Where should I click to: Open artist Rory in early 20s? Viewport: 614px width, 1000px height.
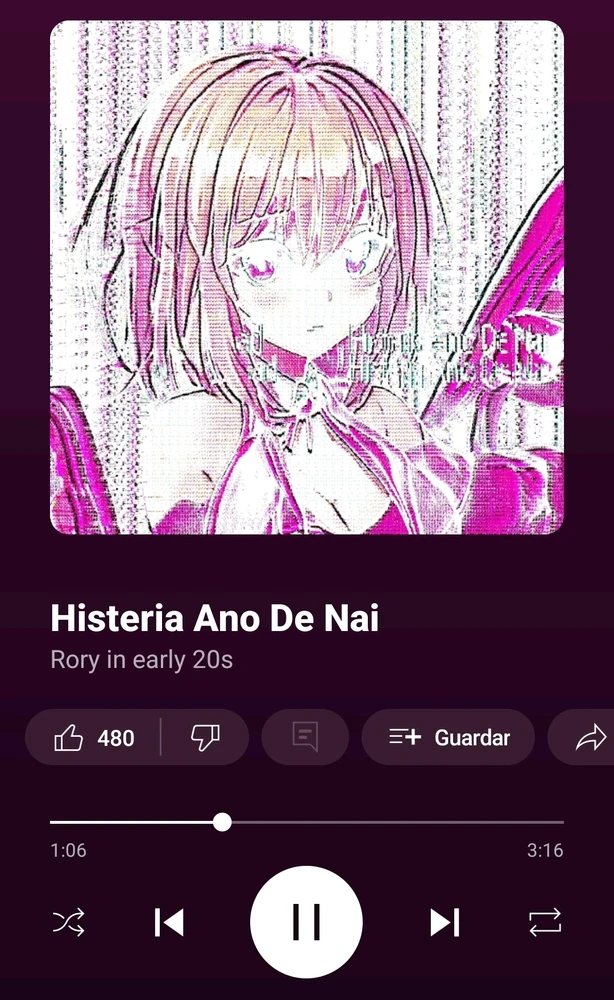pyautogui.click(x=141, y=660)
